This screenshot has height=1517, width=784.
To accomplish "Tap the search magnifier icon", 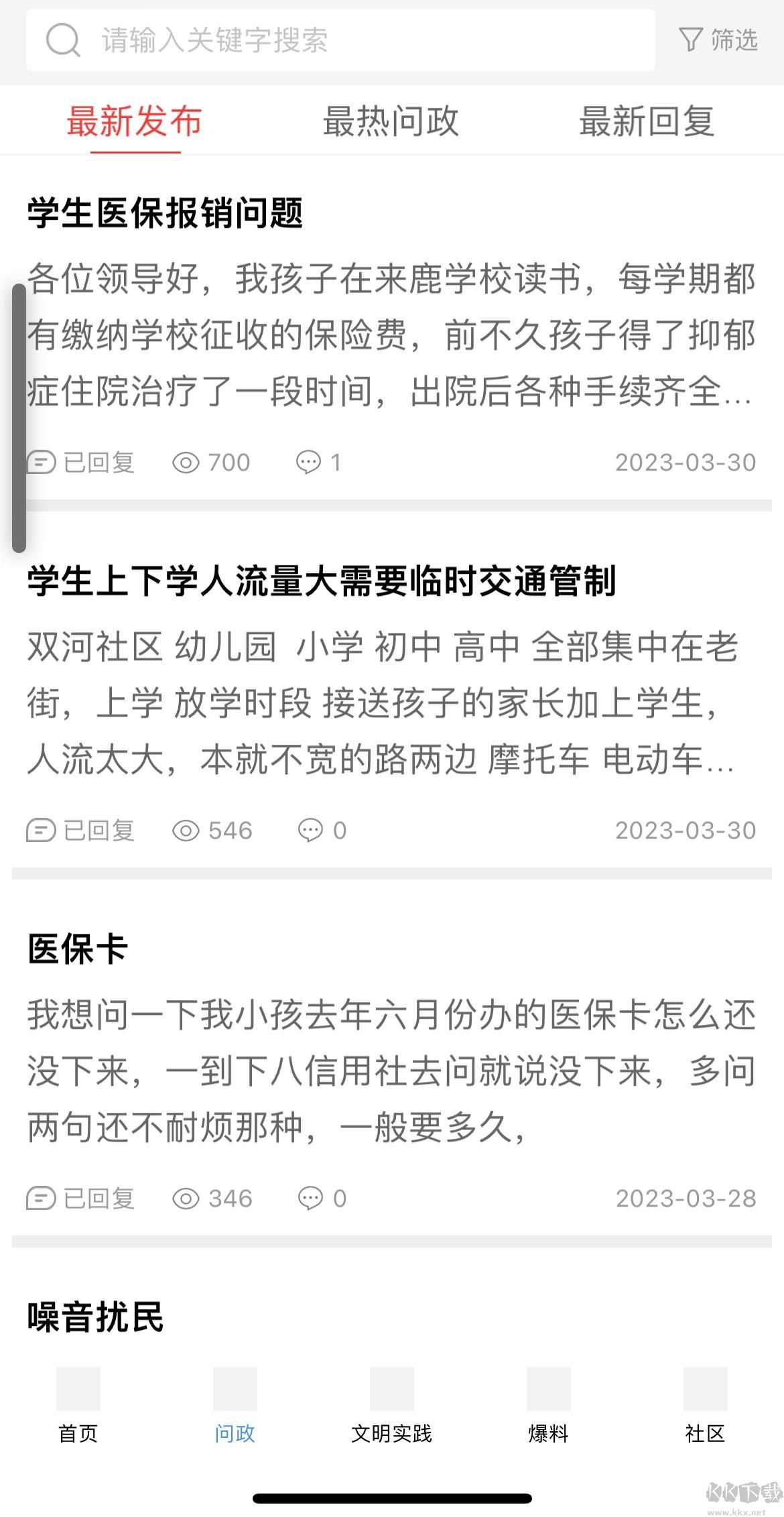I will 64,40.
